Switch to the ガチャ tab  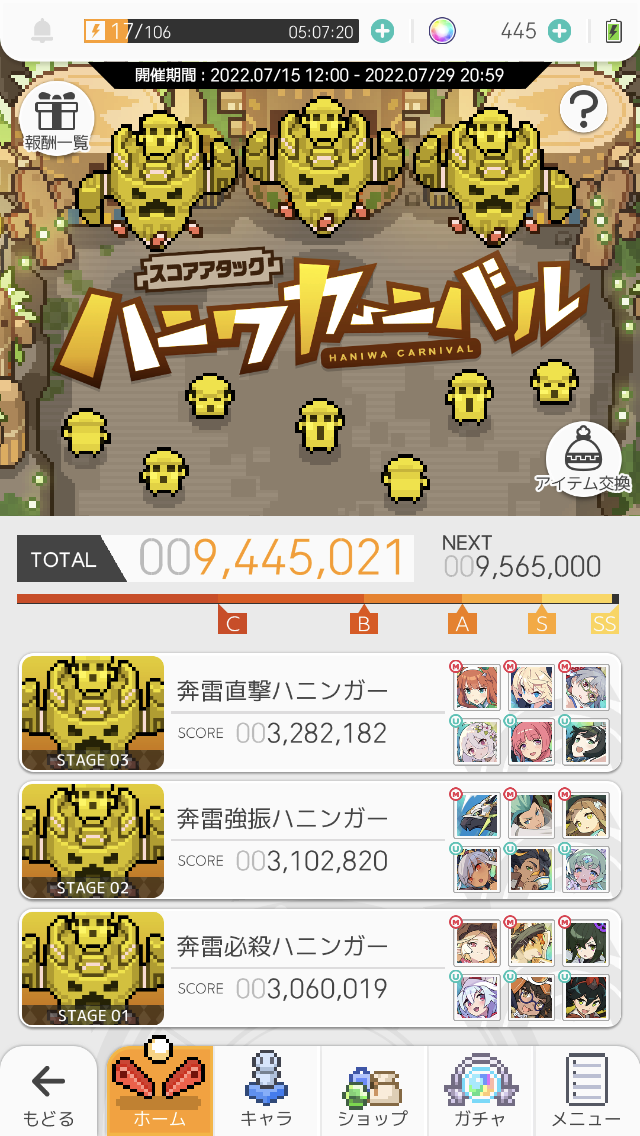point(480,1093)
